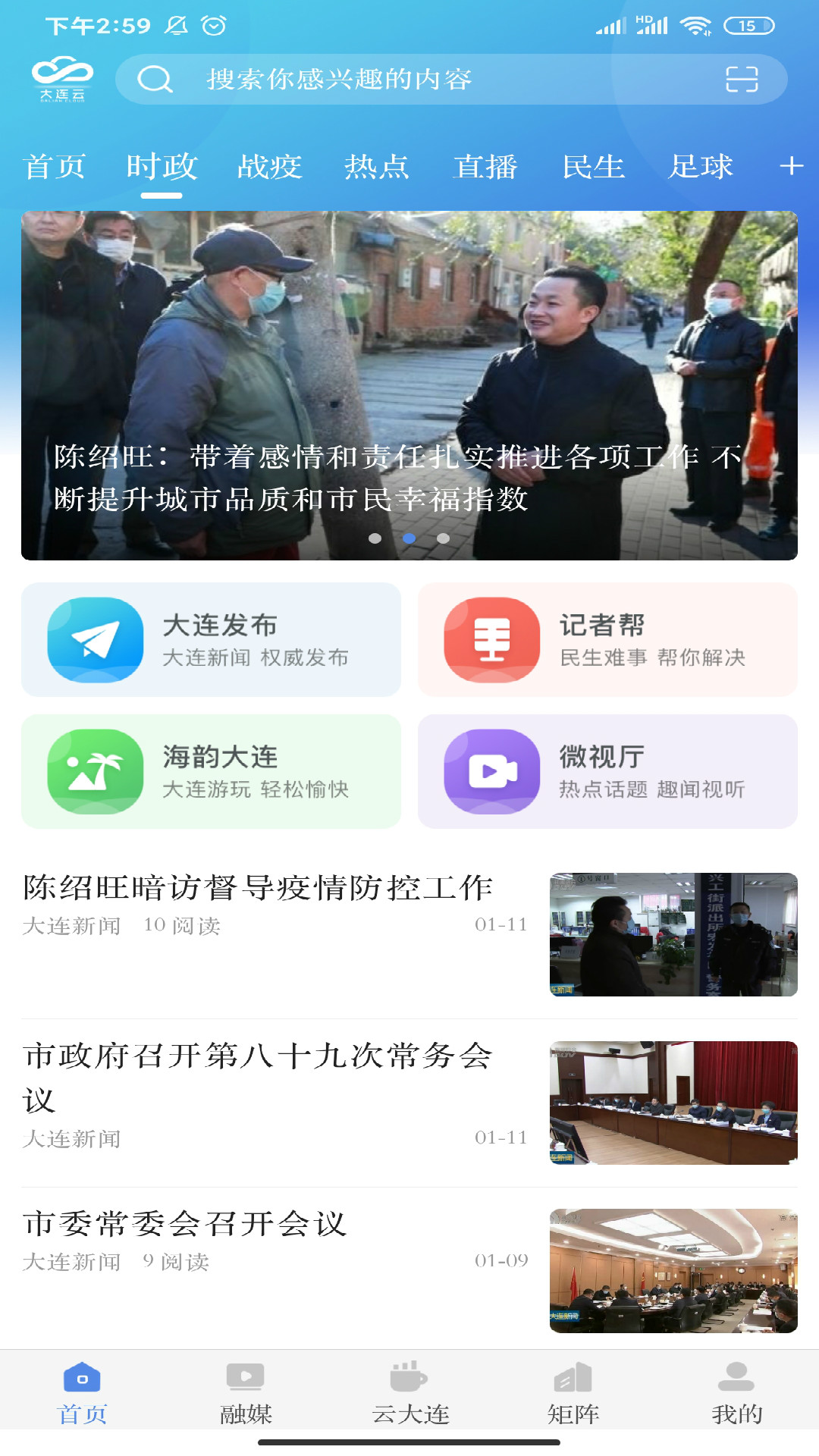Switch to the 战疫 tab
The height and width of the screenshot is (1456, 819).
click(267, 167)
